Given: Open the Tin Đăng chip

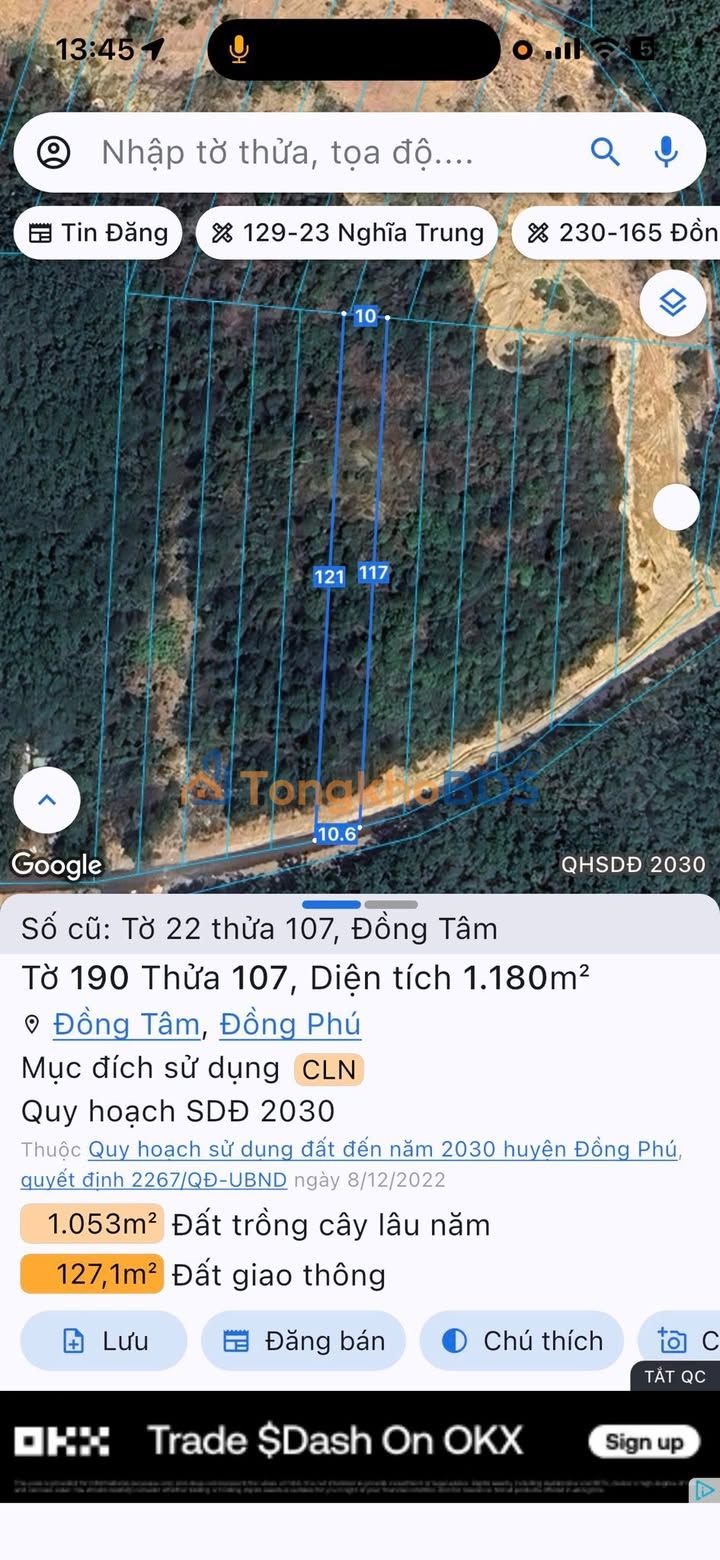Looking at the screenshot, I should (98, 233).
